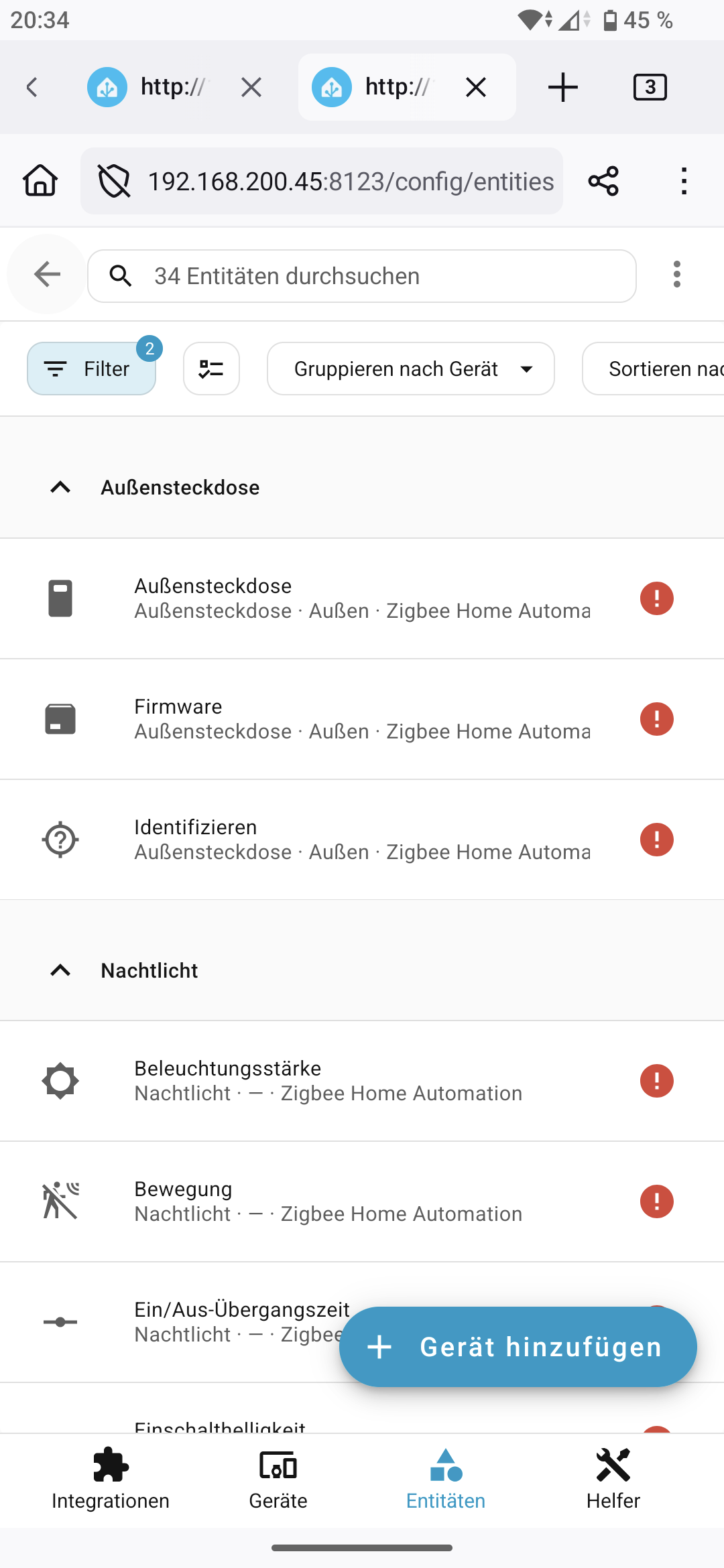Enable multi-selection mode via checklist icon
724x1568 pixels.
[211, 369]
